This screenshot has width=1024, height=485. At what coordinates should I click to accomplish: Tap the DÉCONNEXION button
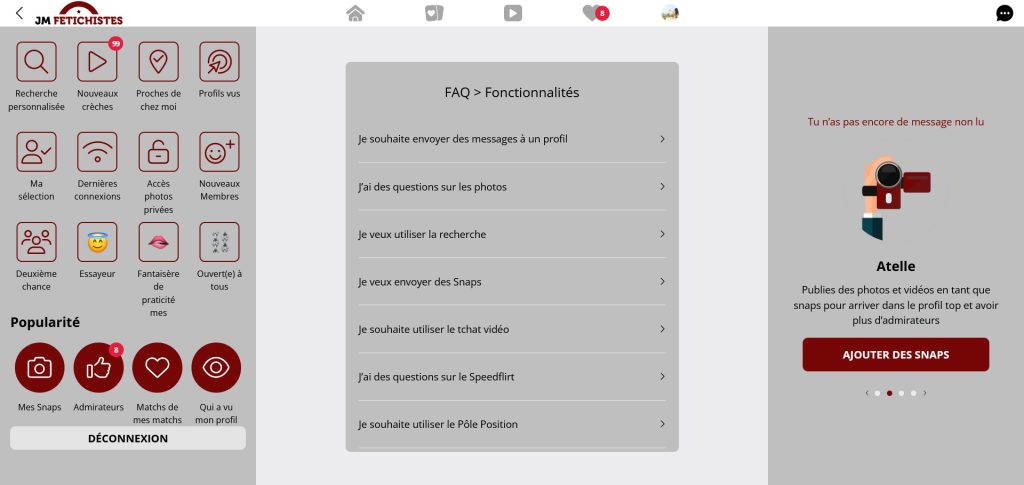pyautogui.click(x=128, y=438)
